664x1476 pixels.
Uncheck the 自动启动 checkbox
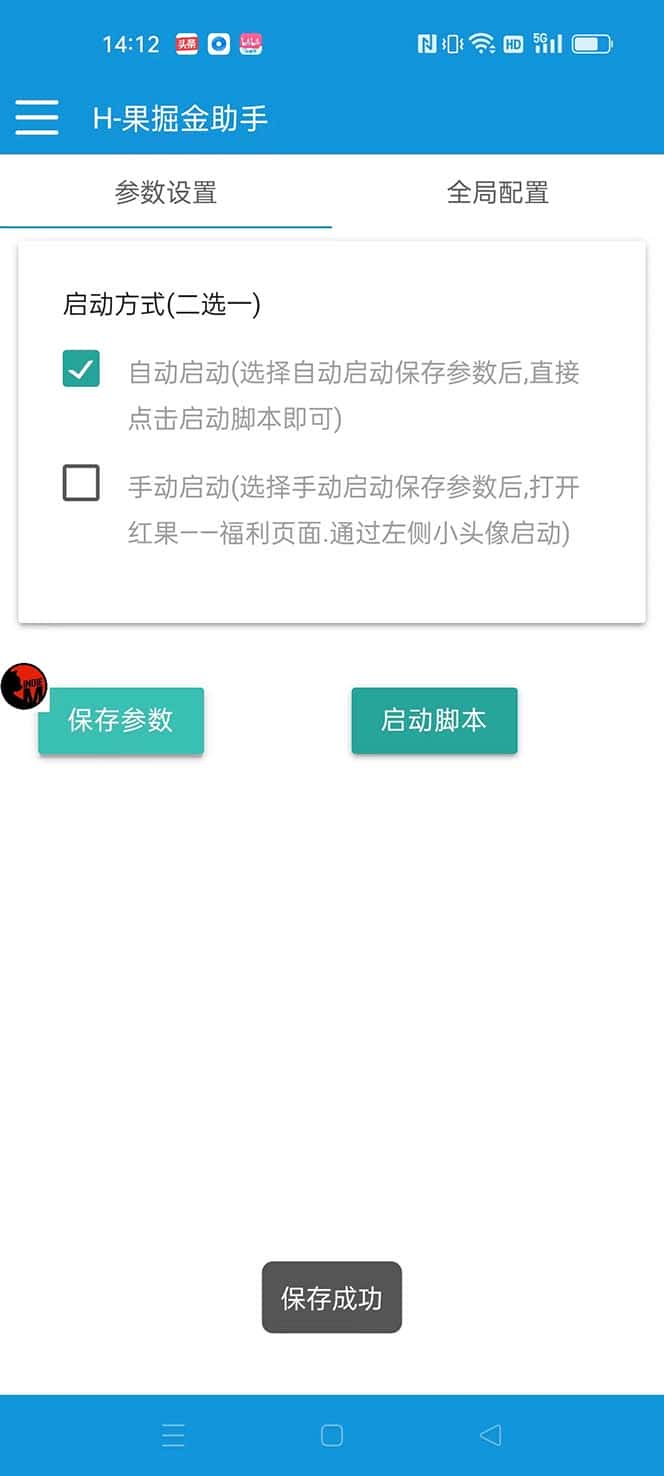point(81,369)
